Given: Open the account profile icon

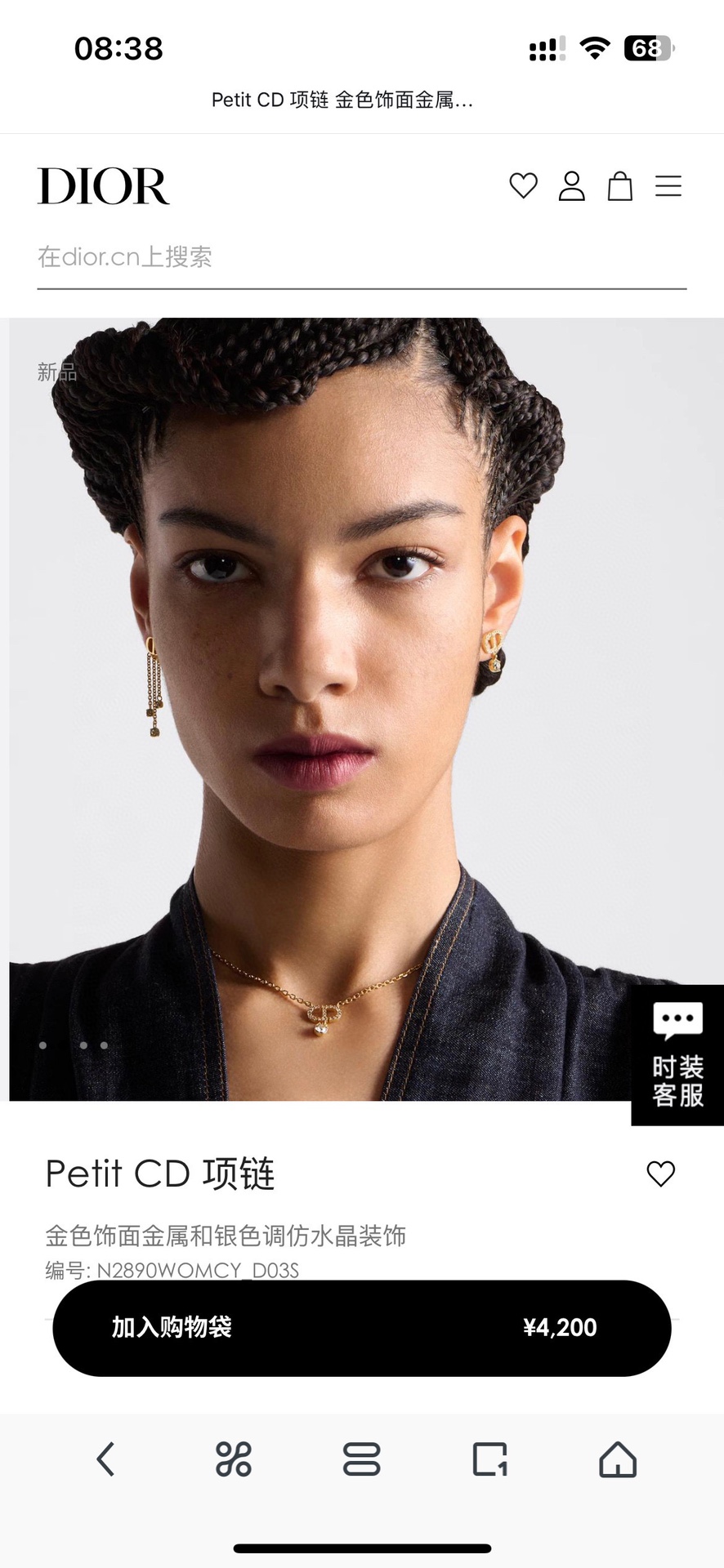Looking at the screenshot, I should 571,186.
